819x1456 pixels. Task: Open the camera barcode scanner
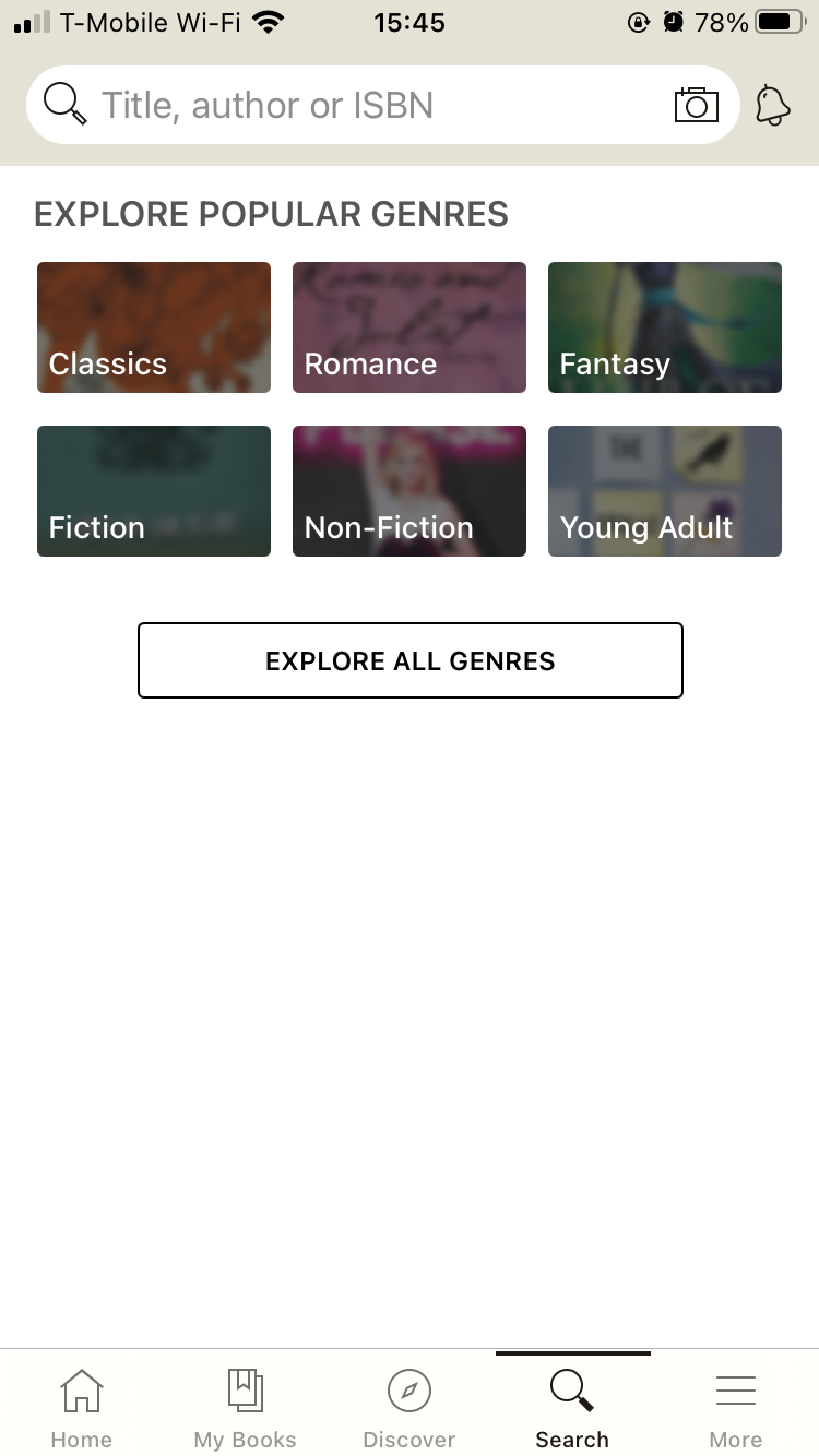click(696, 105)
